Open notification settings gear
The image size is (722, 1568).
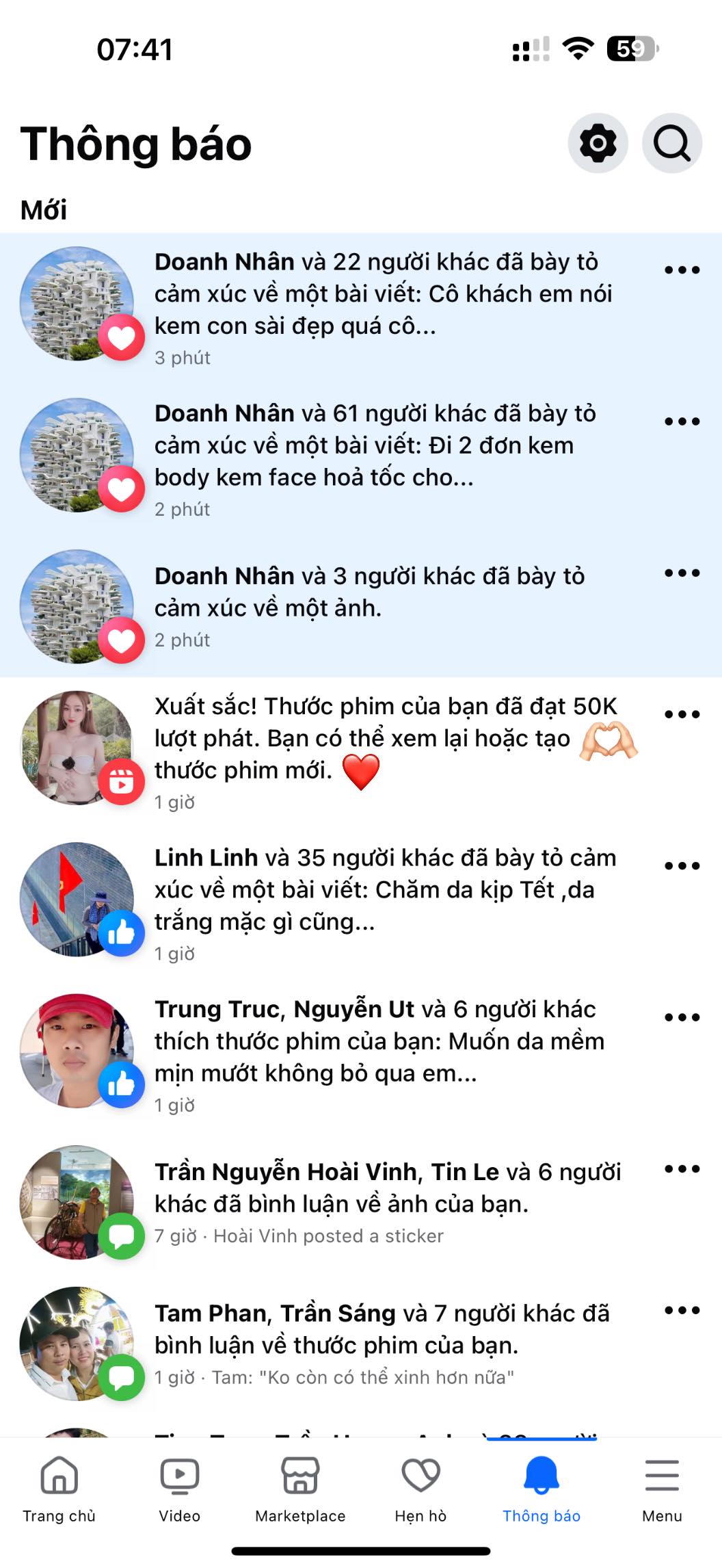(x=598, y=143)
